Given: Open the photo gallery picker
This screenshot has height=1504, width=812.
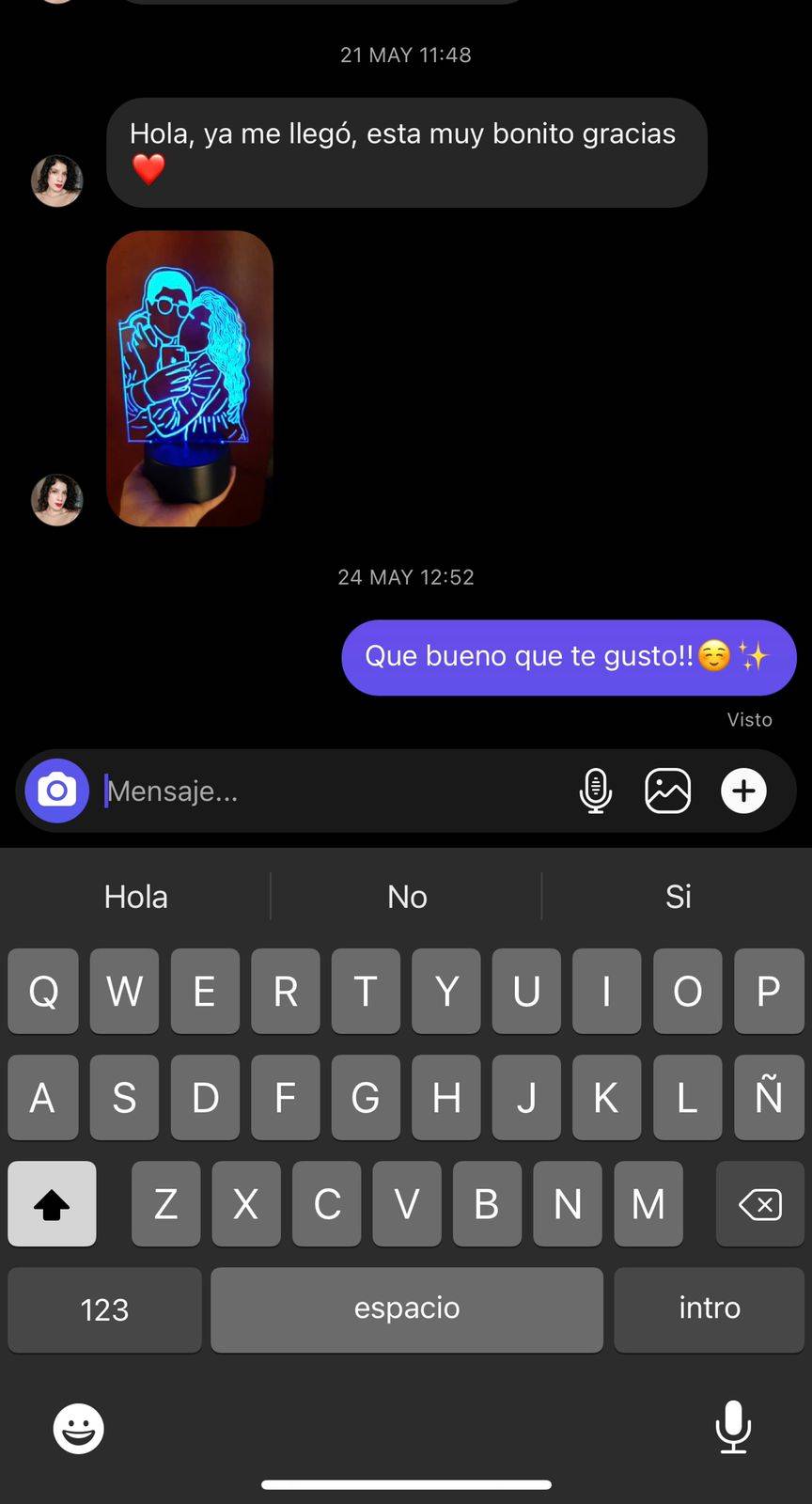Looking at the screenshot, I should (x=668, y=791).
